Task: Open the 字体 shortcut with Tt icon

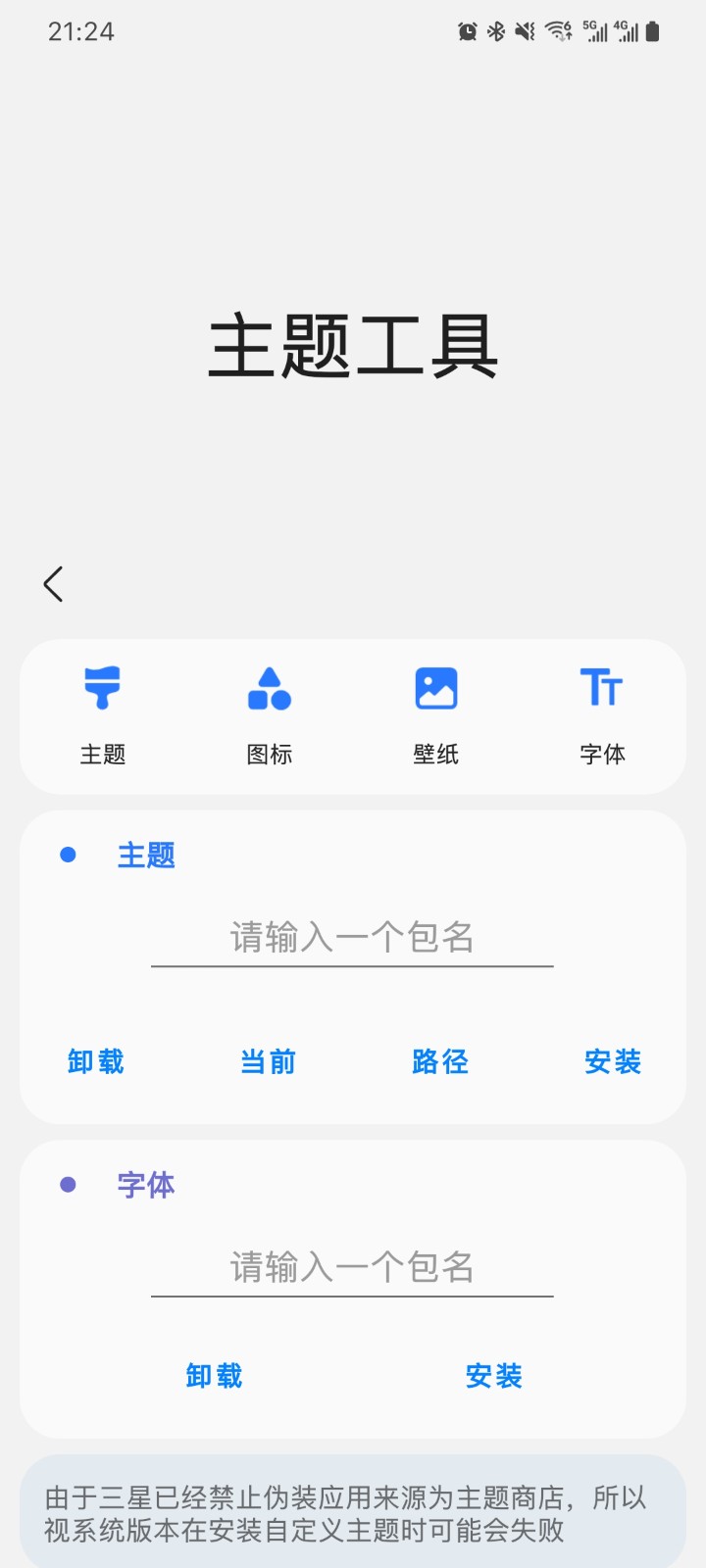Action: click(x=602, y=716)
